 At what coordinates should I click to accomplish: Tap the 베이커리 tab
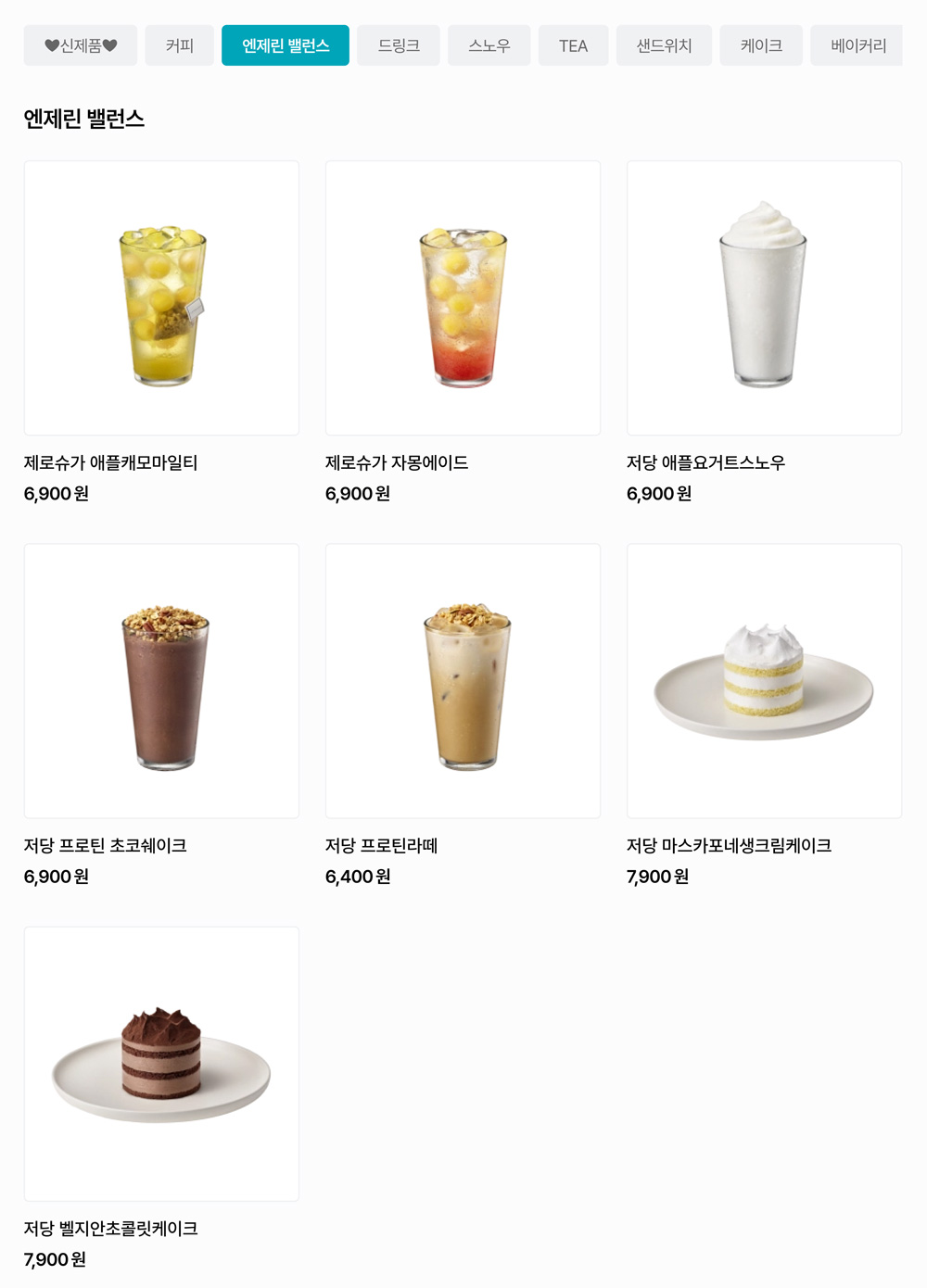tap(857, 45)
